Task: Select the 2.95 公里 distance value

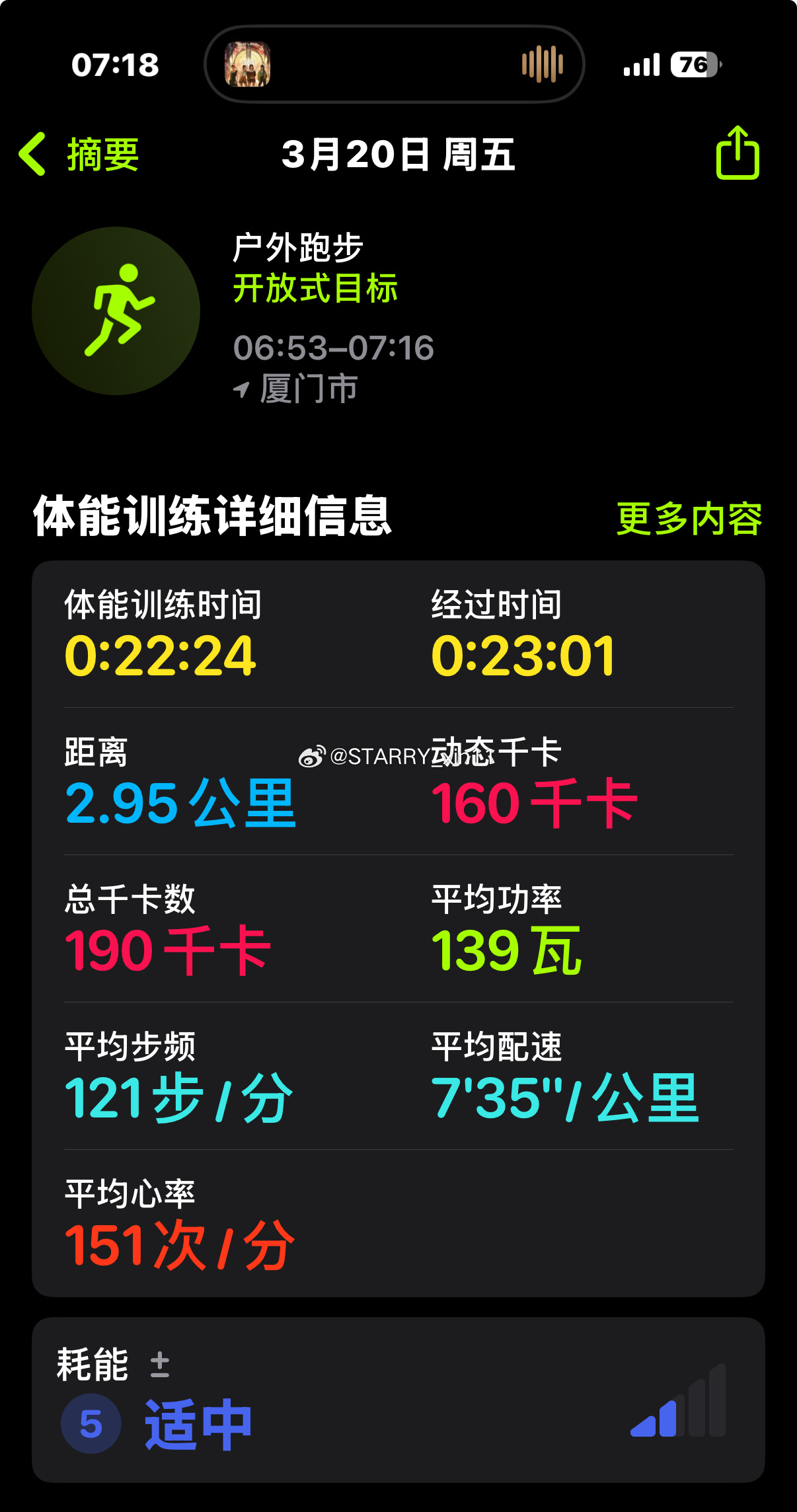Action: click(180, 803)
